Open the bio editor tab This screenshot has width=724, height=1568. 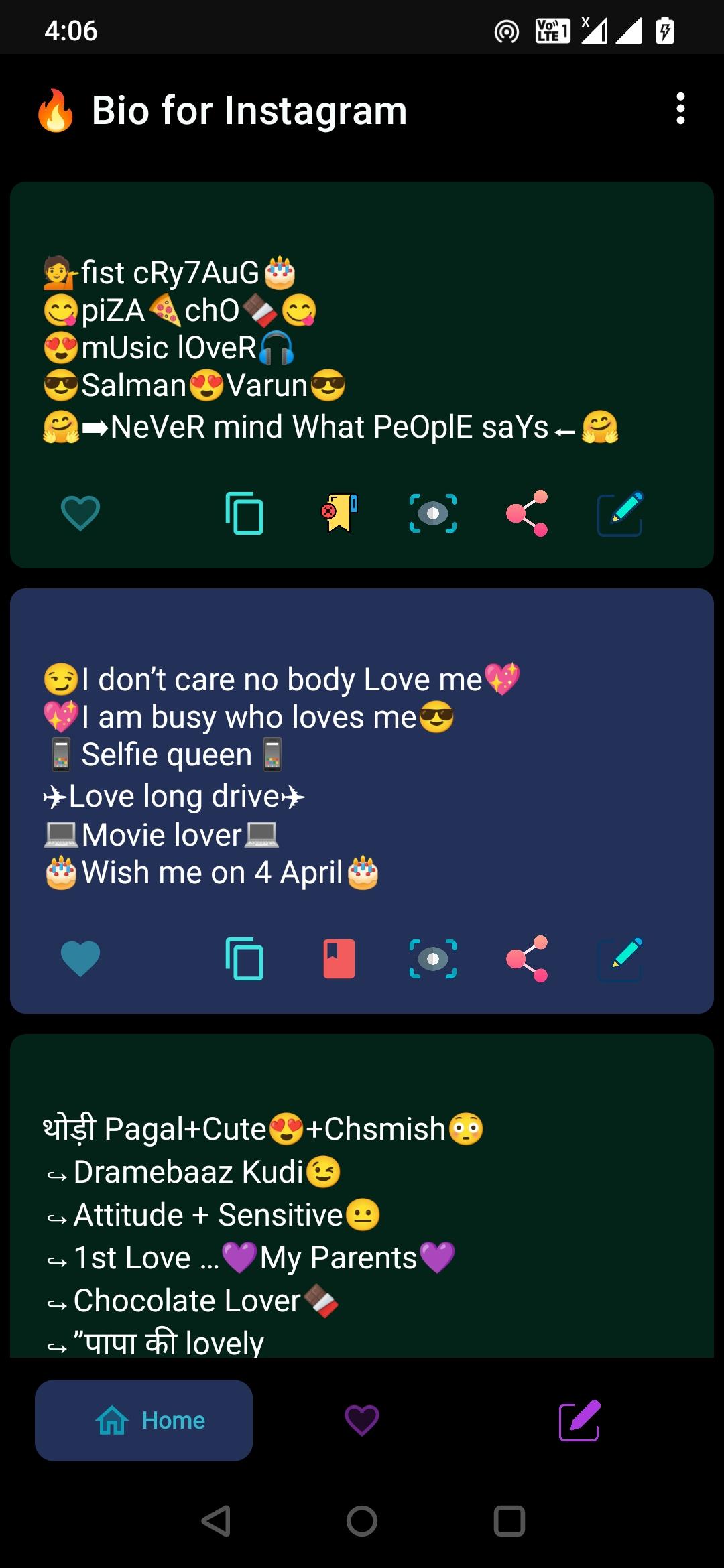click(579, 1420)
